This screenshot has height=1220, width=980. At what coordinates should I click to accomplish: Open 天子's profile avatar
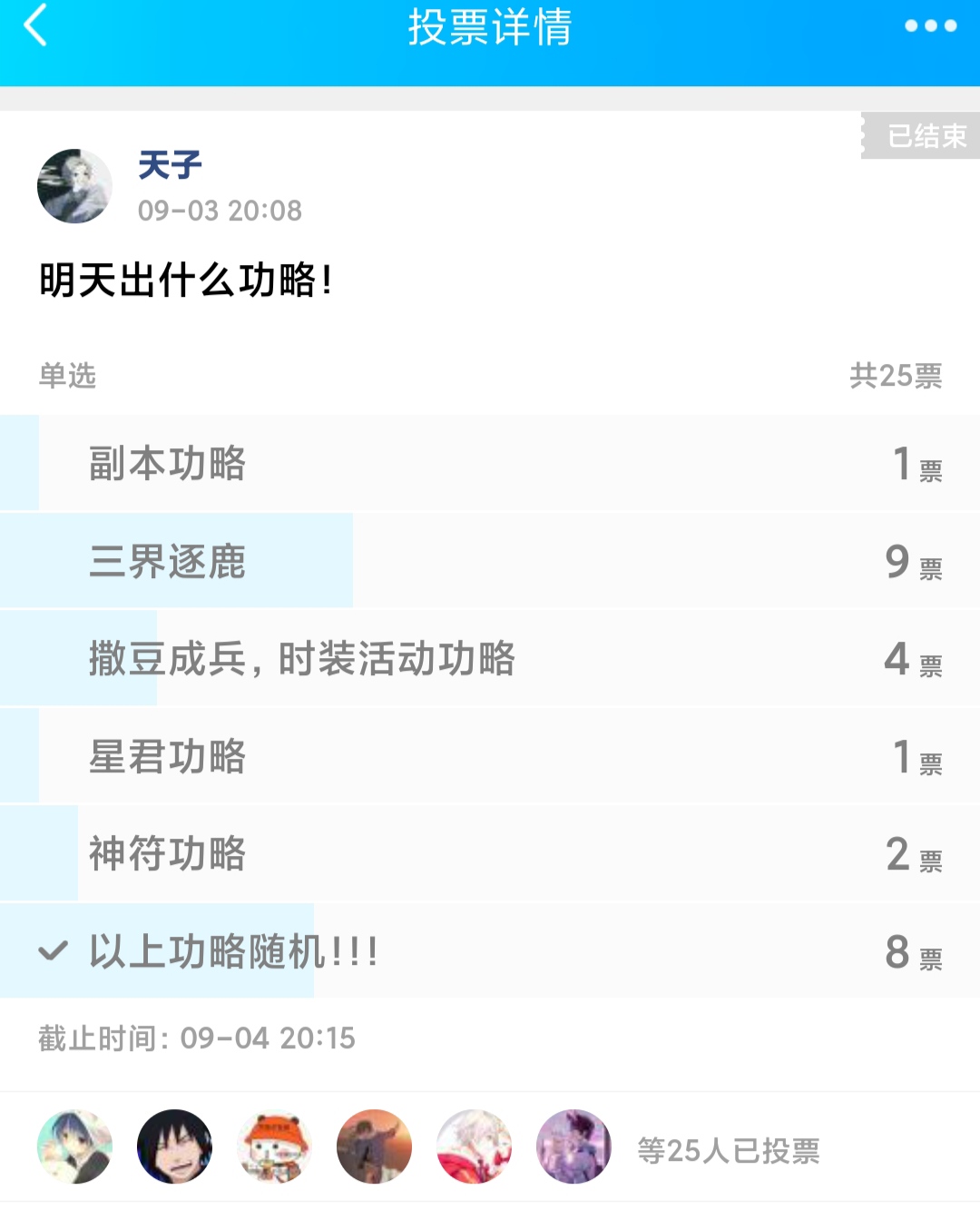(74, 186)
